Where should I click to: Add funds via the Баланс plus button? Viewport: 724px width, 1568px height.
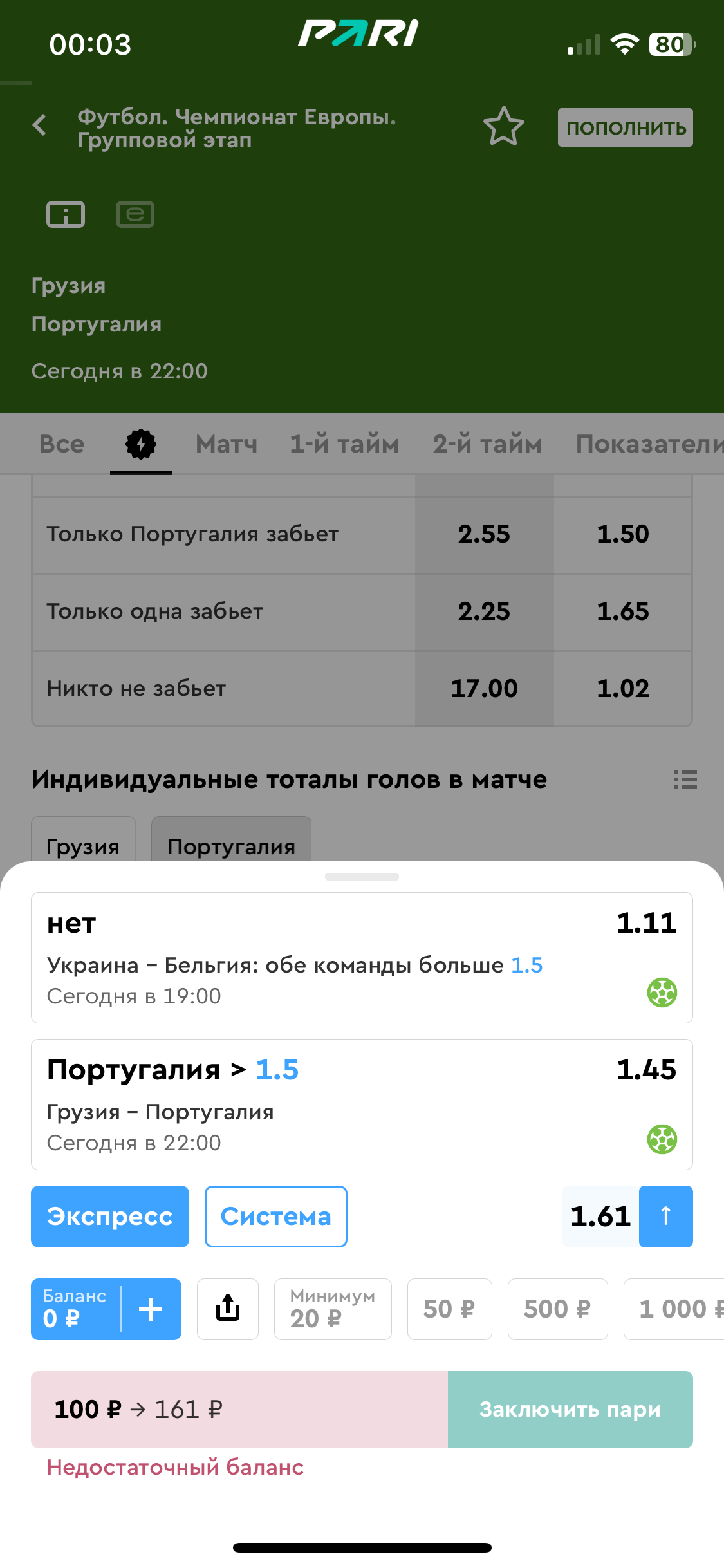coord(151,1309)
